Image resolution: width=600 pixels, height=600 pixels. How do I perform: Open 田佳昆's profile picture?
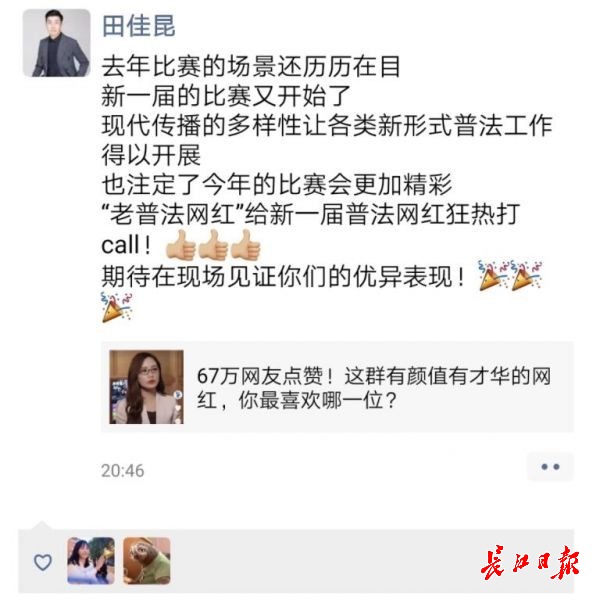point(51,43)
